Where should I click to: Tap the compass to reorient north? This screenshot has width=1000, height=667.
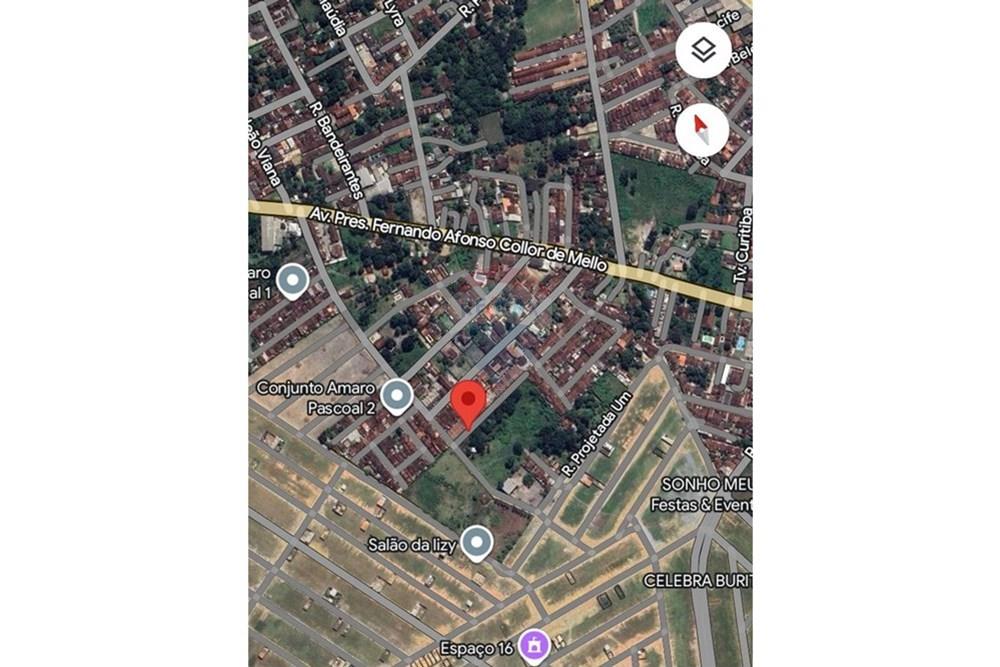702,130
